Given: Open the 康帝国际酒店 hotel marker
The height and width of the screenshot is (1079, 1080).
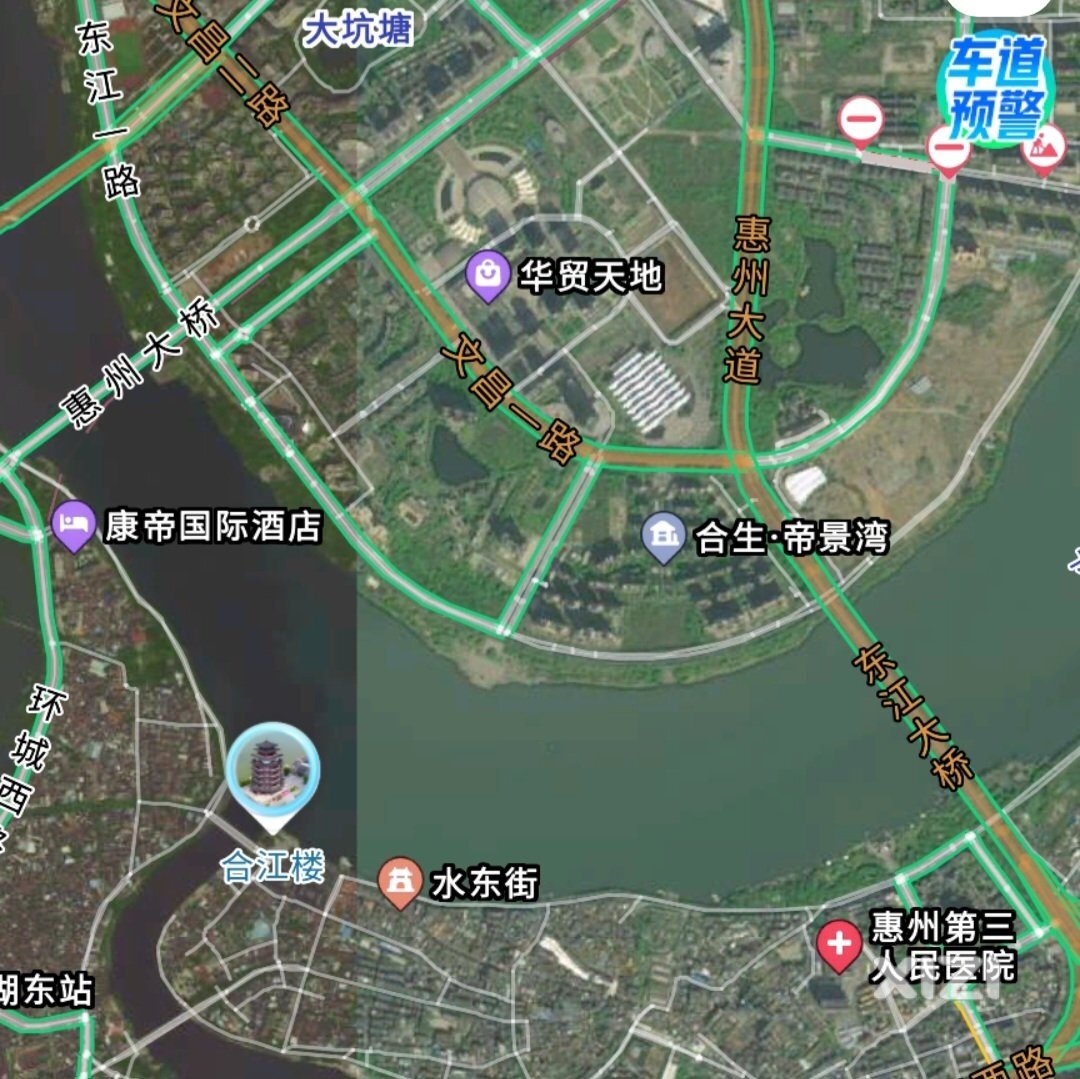Looking at the screenshot, I should 73,524.
